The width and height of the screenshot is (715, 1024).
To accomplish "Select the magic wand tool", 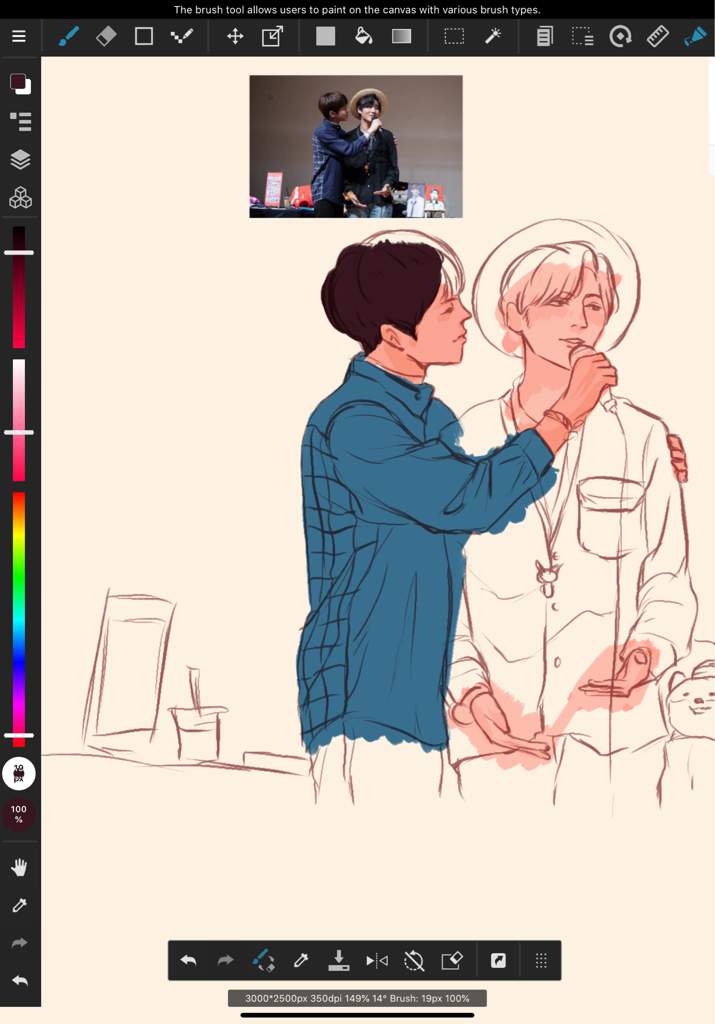I will pyautogui.click(x=492, y=36).
